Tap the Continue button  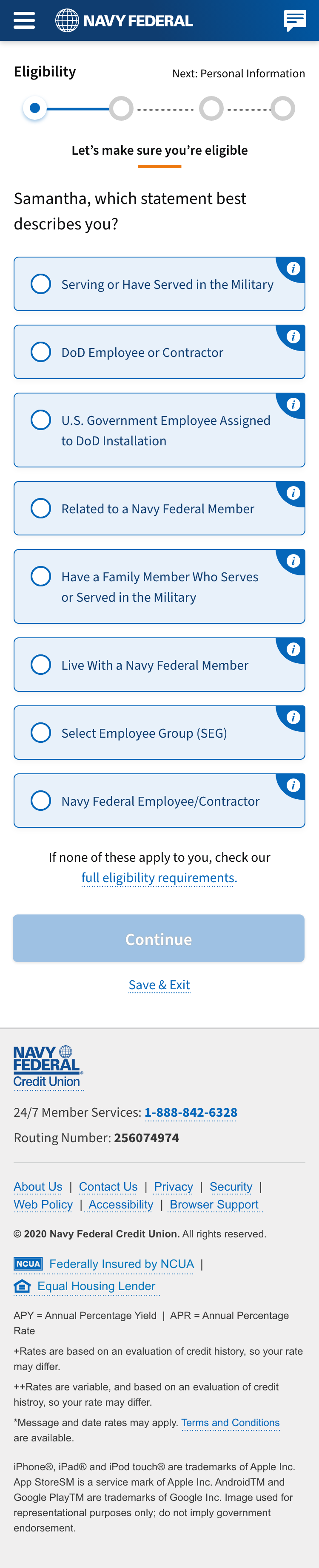coord(159,939)
